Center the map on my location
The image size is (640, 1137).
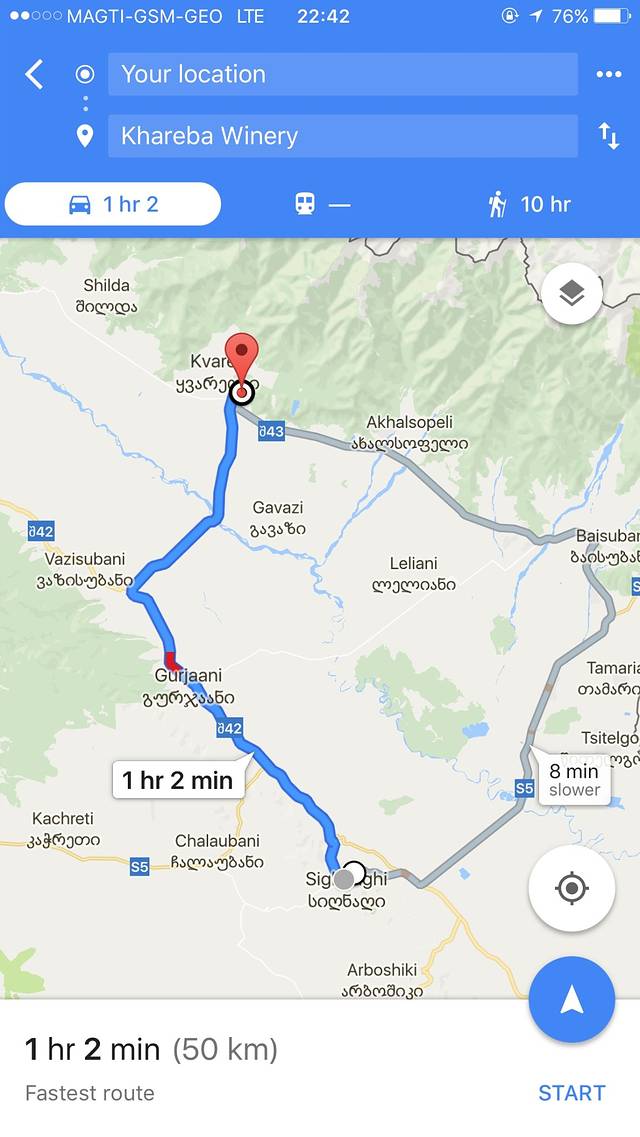(x=571, y=888)
